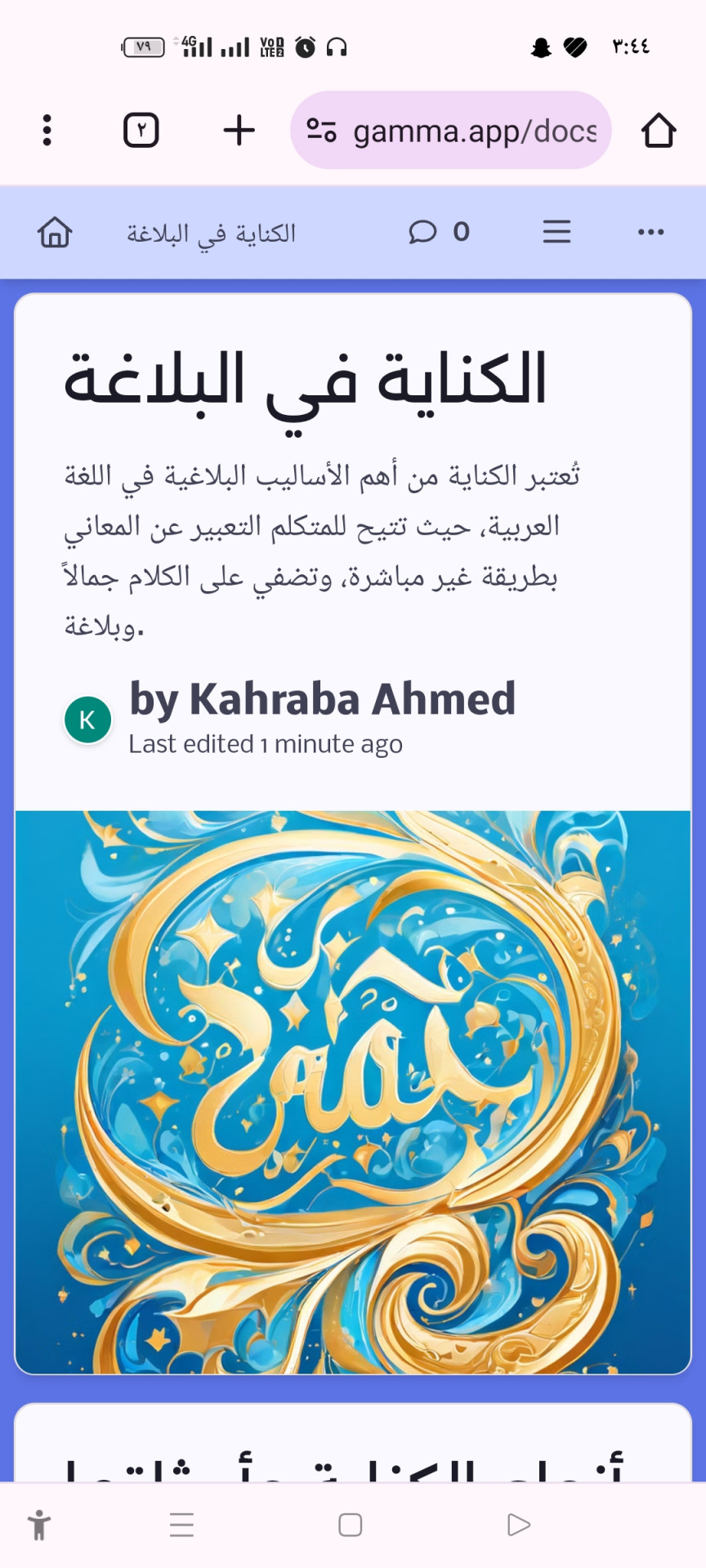The height and width of the screenshot is (1568, 706).
Task: Tap the system home button
Action: tap(350, 1525)
